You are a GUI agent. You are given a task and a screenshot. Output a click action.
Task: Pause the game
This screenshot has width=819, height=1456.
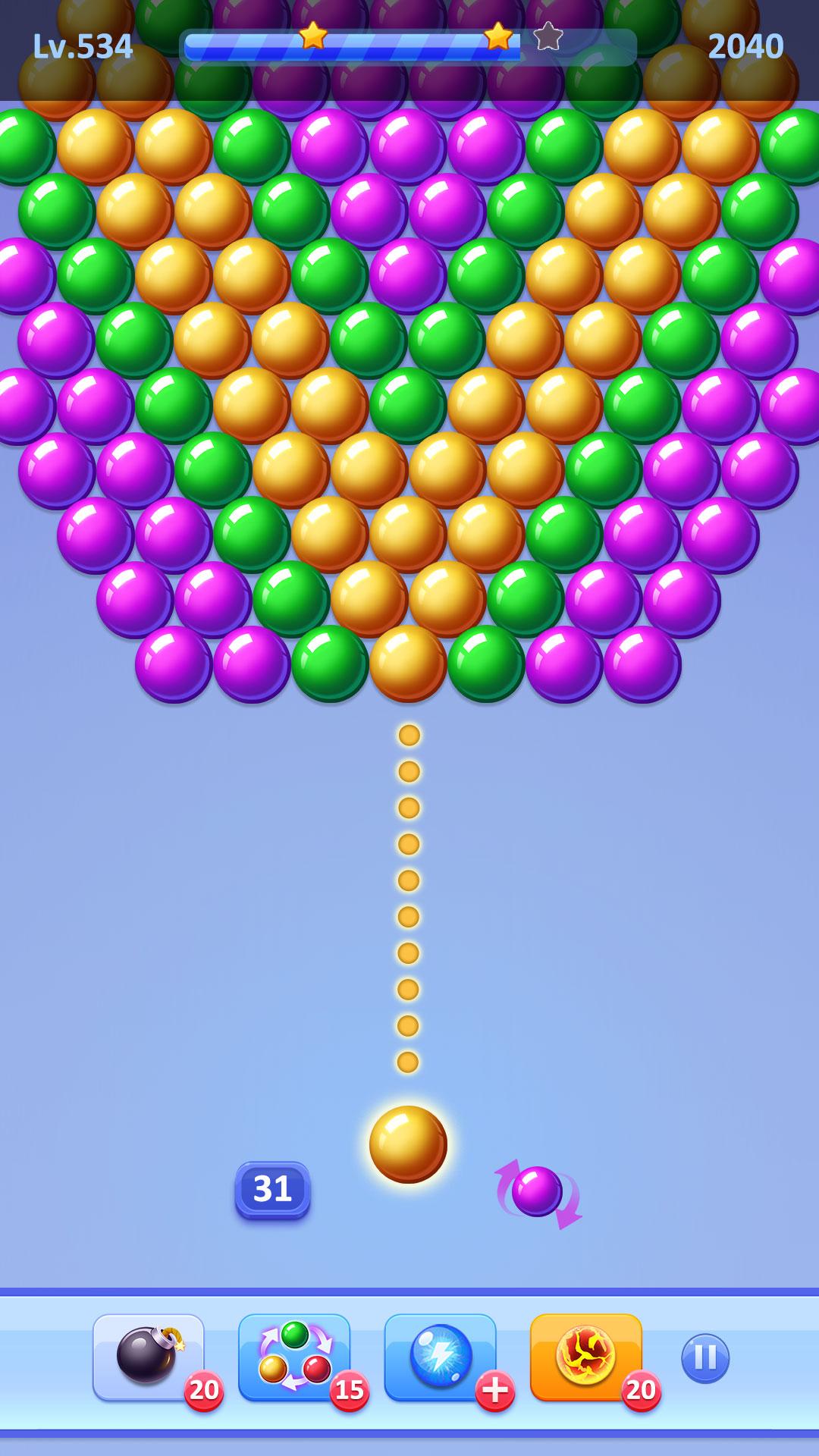coord(705,1358)
